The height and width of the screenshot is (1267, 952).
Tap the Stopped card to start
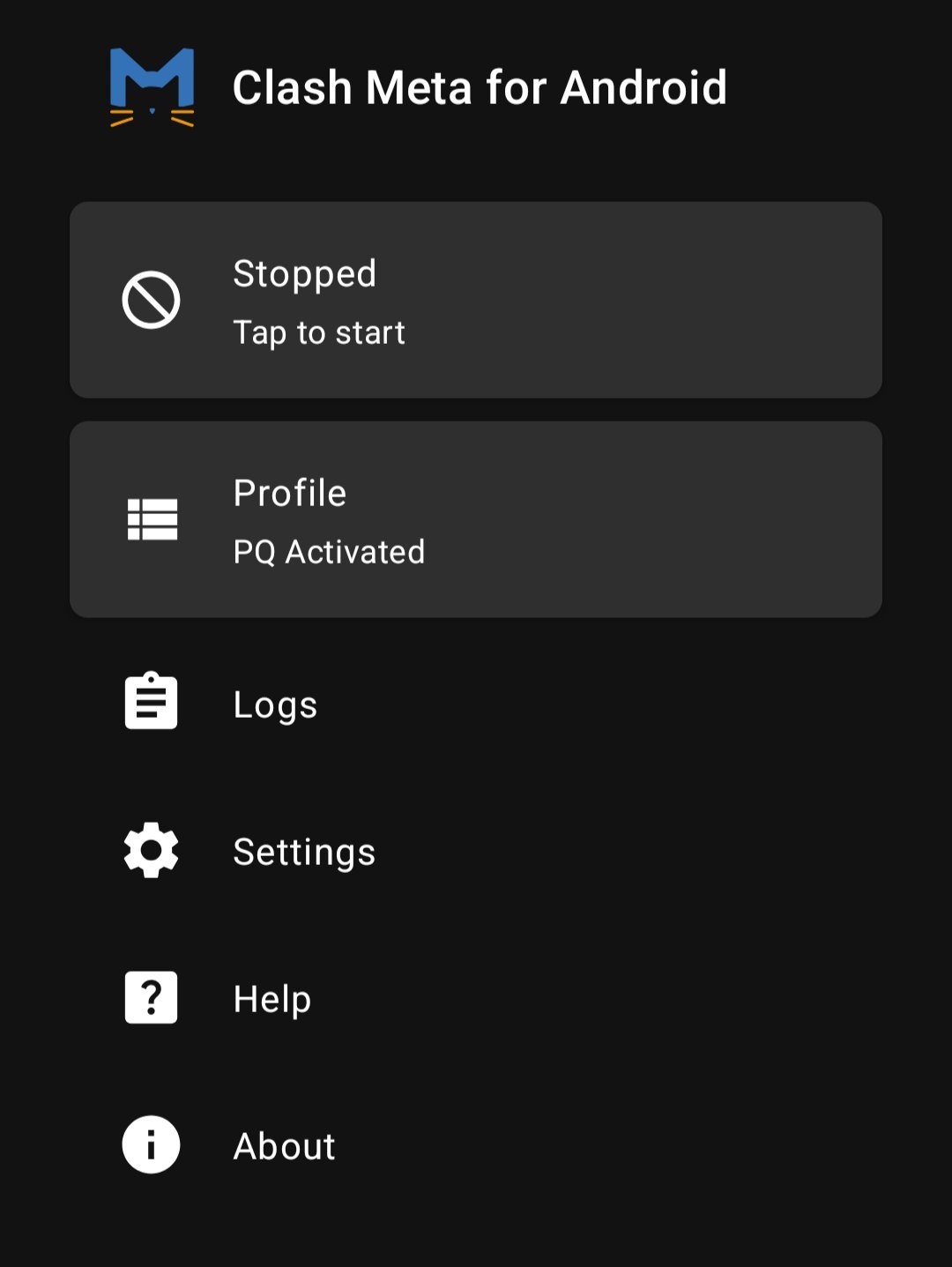(x=476, y=300)
